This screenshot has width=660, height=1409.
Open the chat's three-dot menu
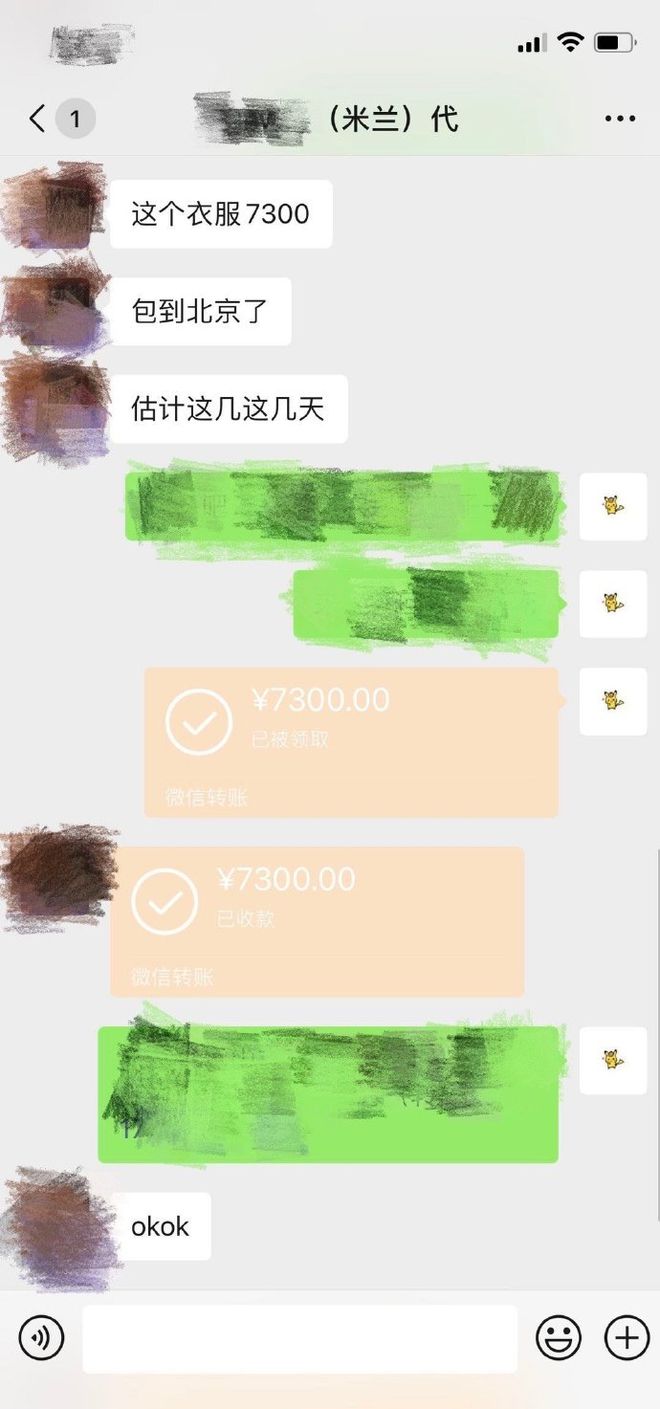pyautogui.click(x=619, y=119)
